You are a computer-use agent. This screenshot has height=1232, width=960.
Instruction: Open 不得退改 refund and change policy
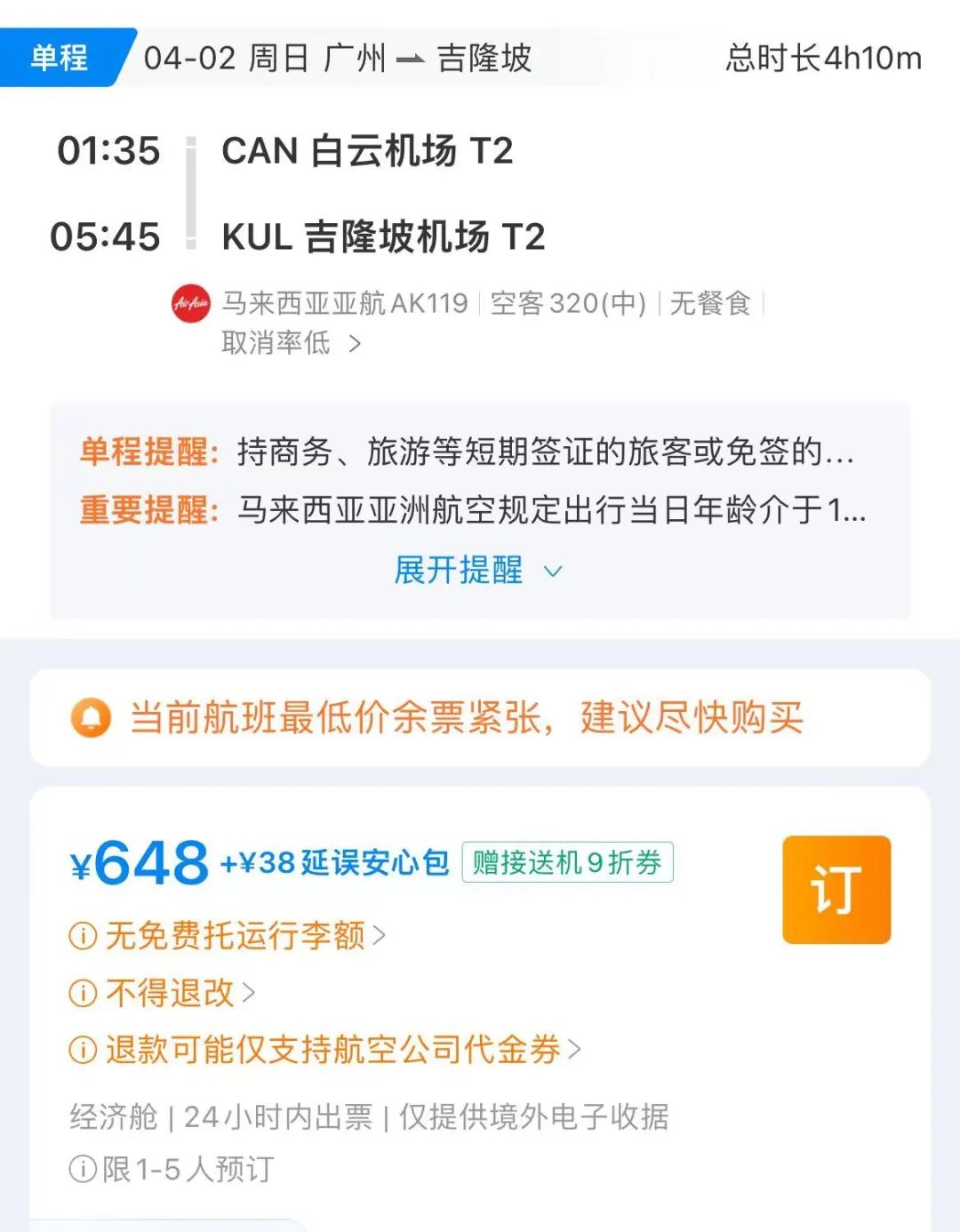163,993
